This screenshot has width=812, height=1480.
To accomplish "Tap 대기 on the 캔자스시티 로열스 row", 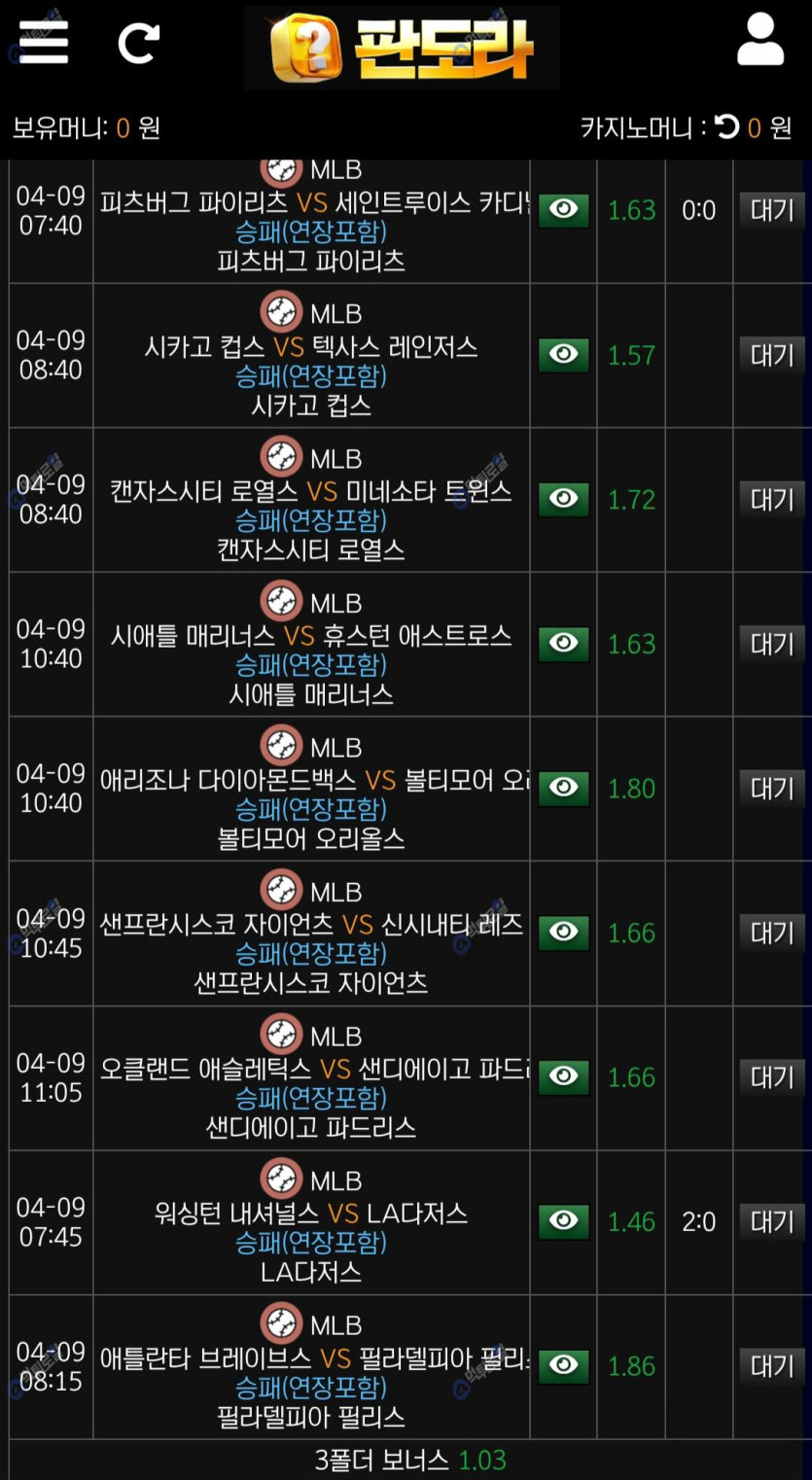I will pos(772,499).
